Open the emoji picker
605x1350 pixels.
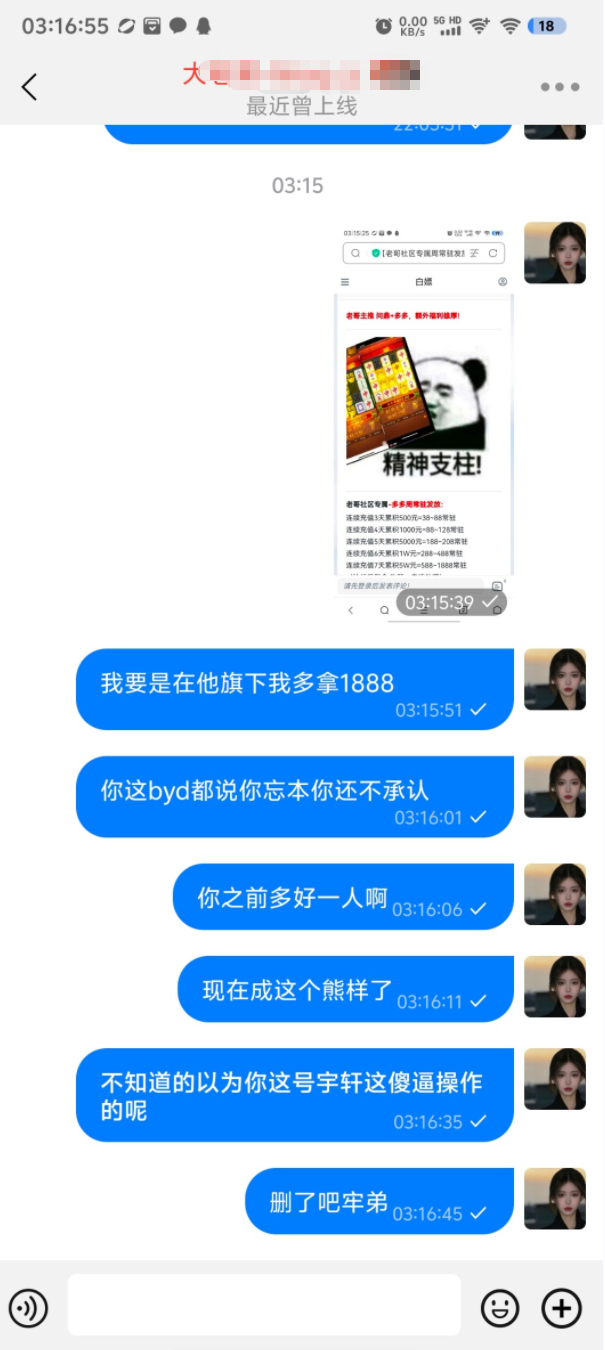coord(500,1307)
